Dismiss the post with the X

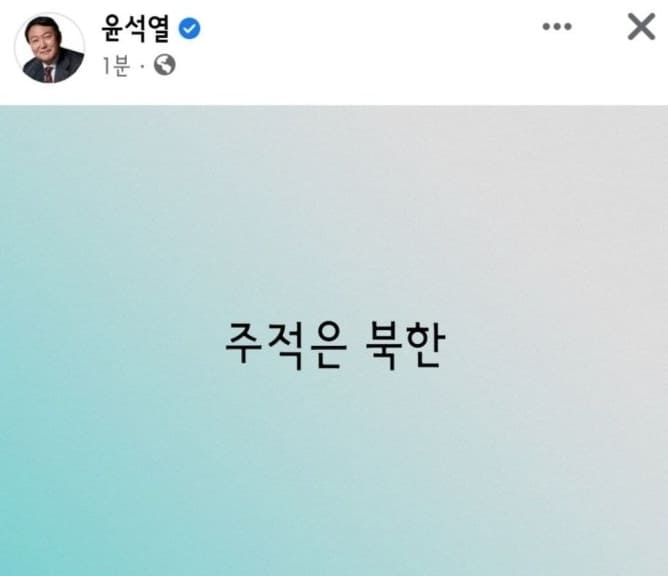(x=641, y=27)
